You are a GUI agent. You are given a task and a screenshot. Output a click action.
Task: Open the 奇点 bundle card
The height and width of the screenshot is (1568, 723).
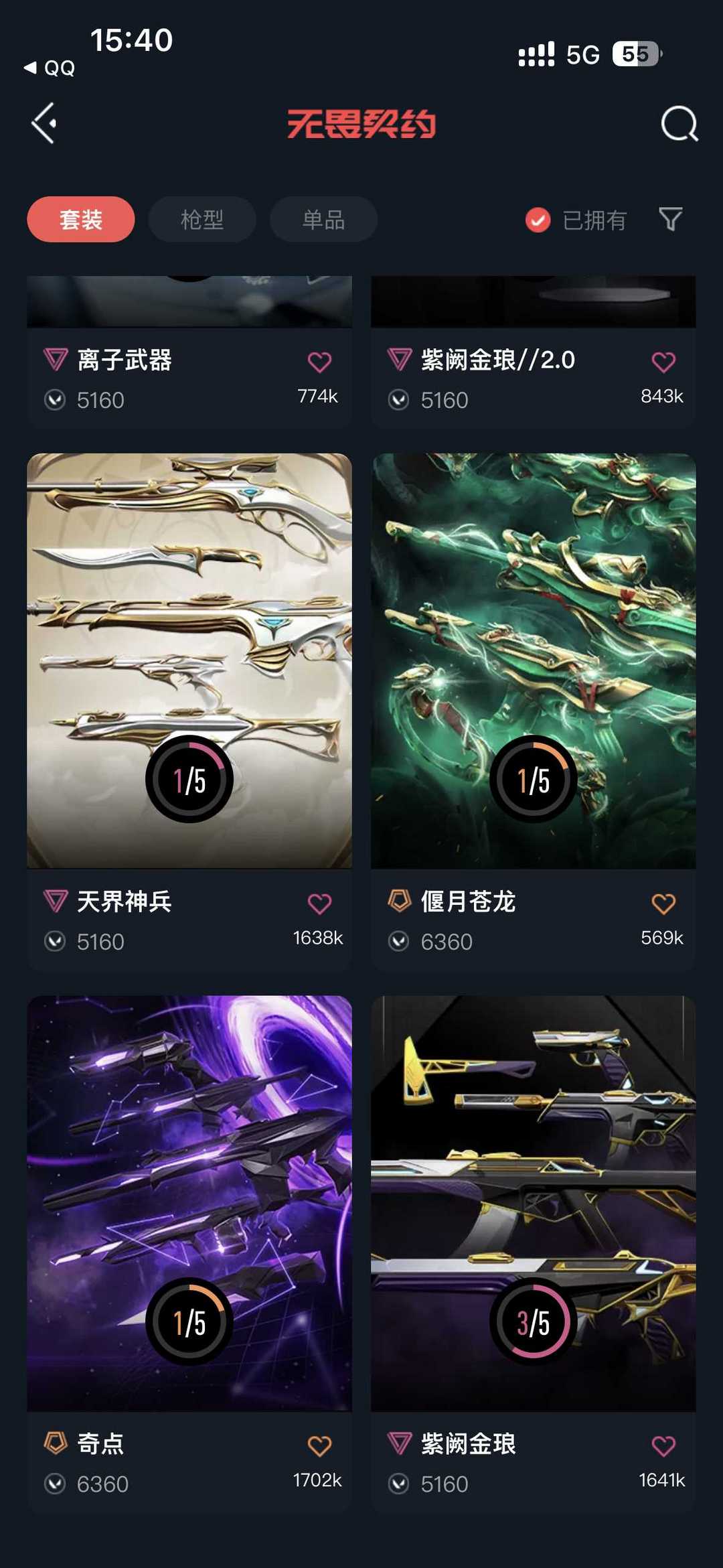189,1202
